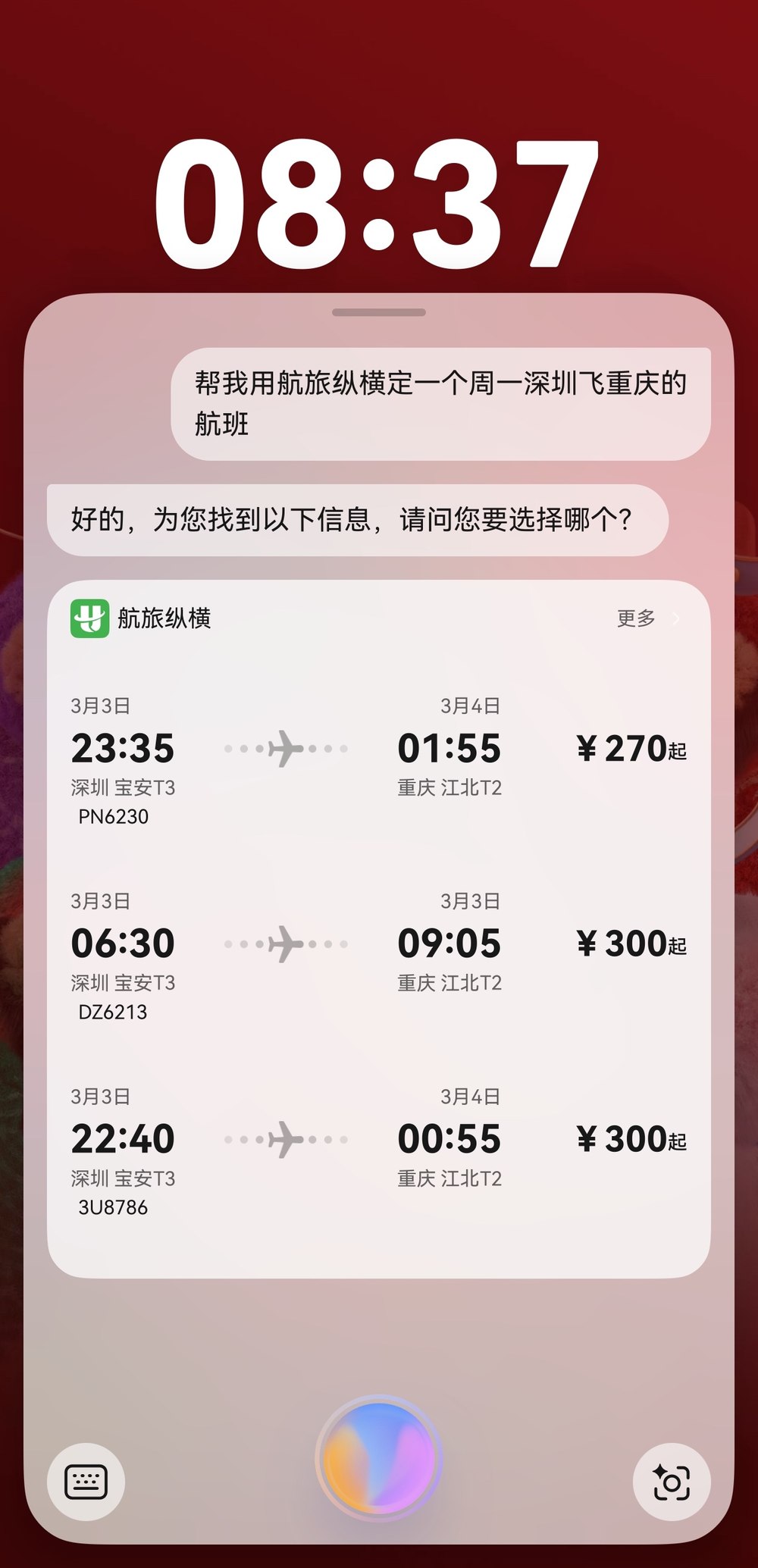Open the keyboard input button
This screenshot has height=1568, width=758.
(86, 1482)
